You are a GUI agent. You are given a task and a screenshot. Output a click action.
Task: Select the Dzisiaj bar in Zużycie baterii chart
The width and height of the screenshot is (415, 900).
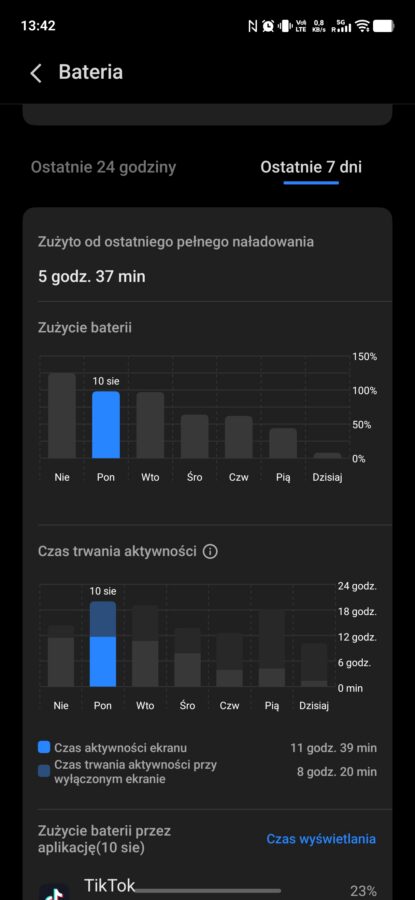[327, 455]
